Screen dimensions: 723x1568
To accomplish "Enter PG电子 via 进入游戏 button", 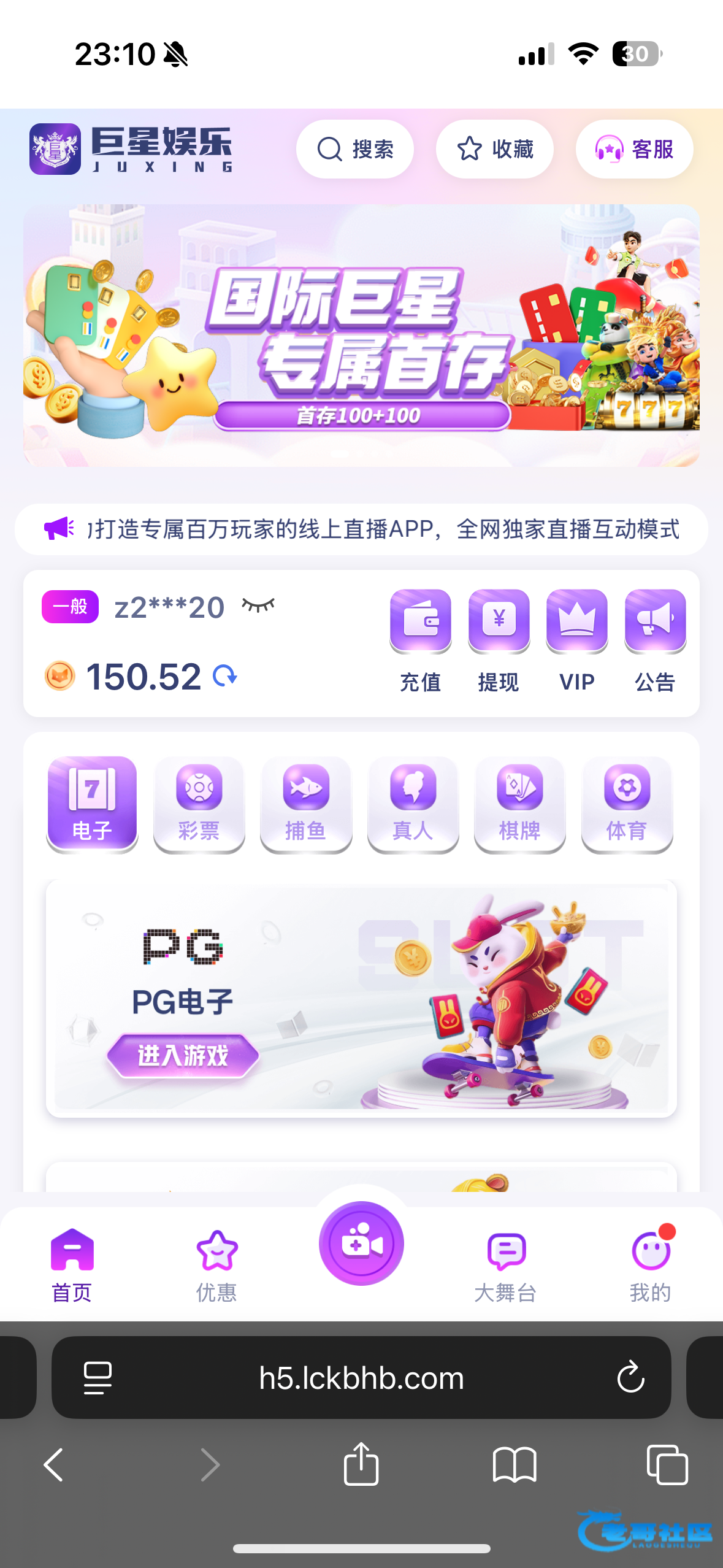I will click(x=183, y=1055).
